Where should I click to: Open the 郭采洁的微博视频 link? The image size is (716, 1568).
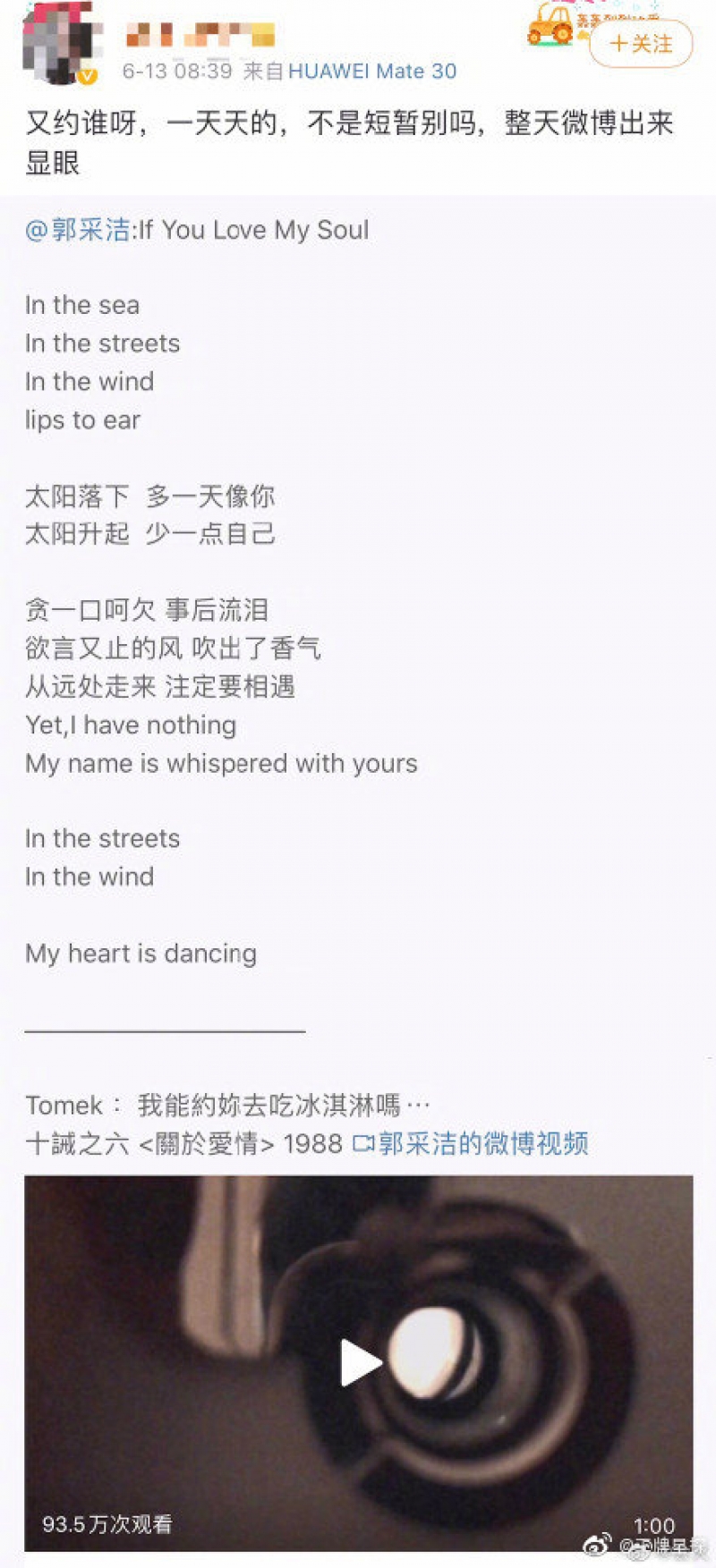pyautogui.click(x=472, y=1143)
